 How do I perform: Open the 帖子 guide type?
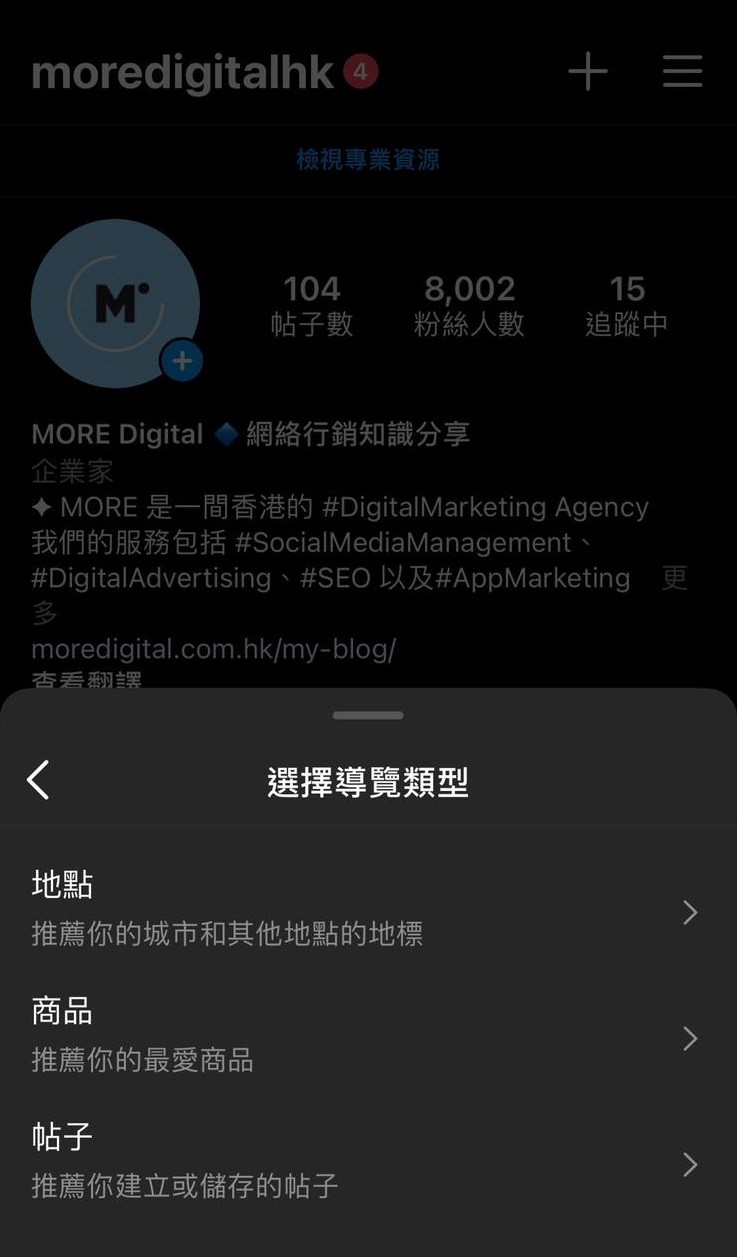(368, 1163)
